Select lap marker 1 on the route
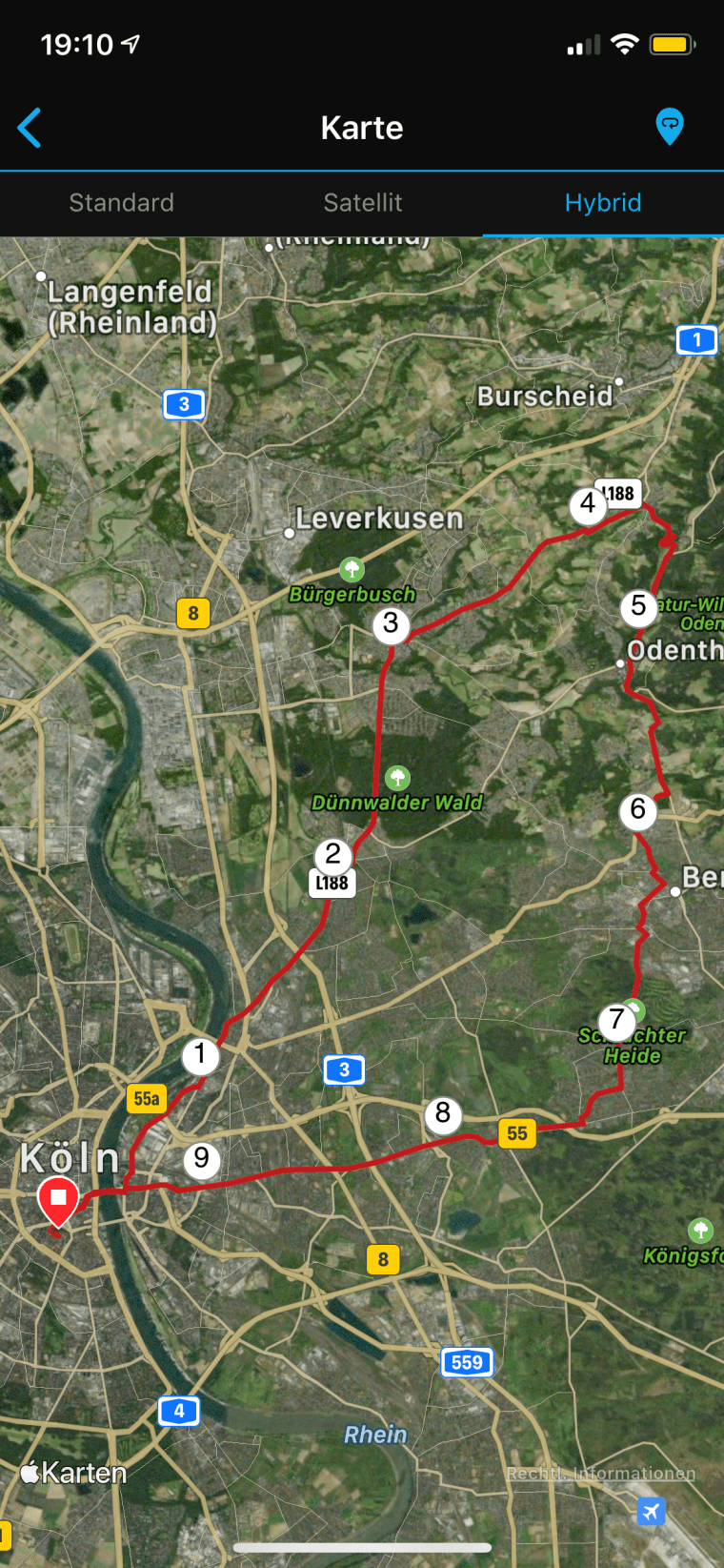724x1568 pixels. click(200, 1055)
